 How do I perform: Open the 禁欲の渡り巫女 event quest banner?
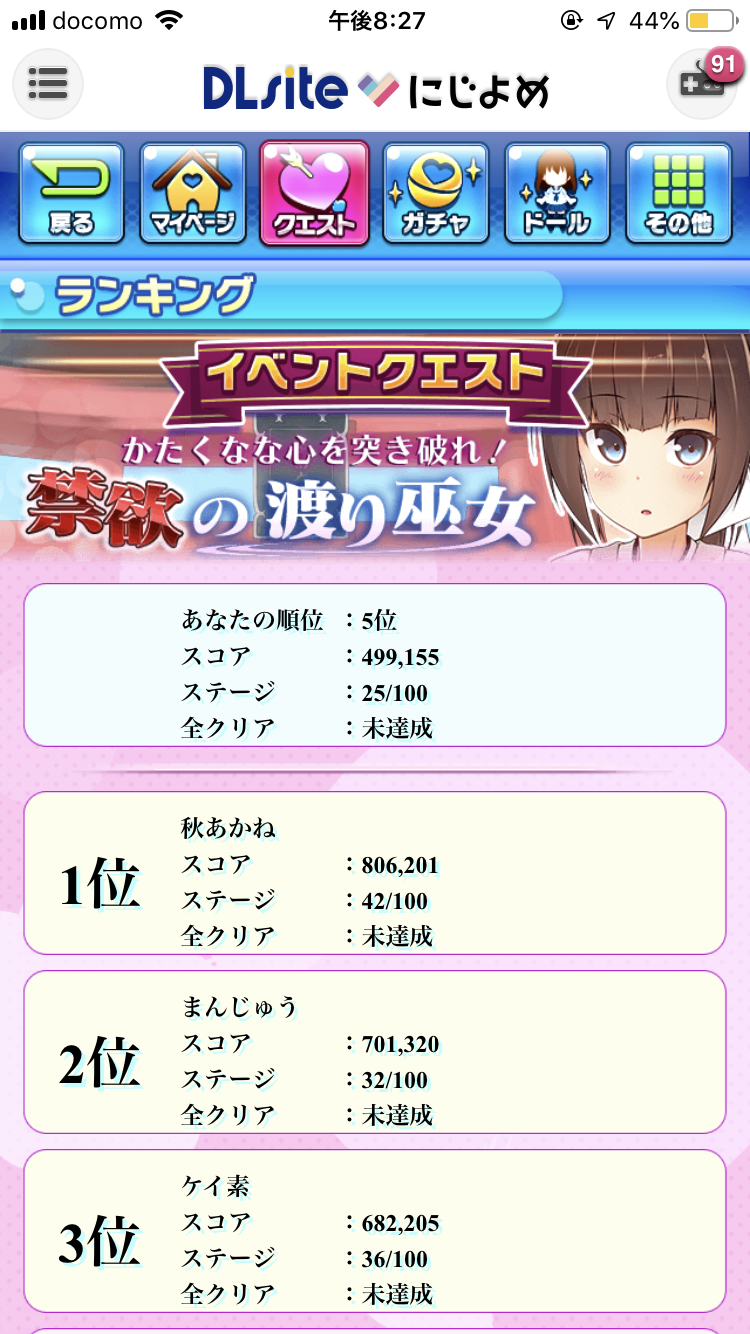pyautogui.click(x=375, y=448)
